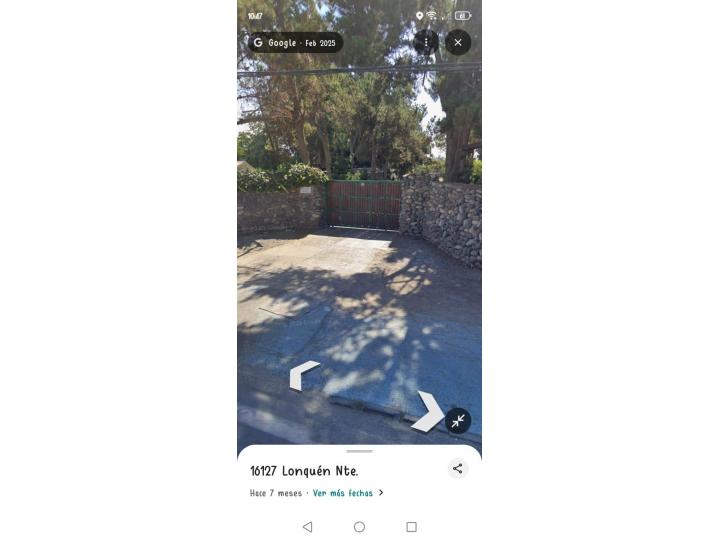This screenshot has width=720, height=540.
Task: Open recent apps from navigation bar
Action: click(411, 527)
